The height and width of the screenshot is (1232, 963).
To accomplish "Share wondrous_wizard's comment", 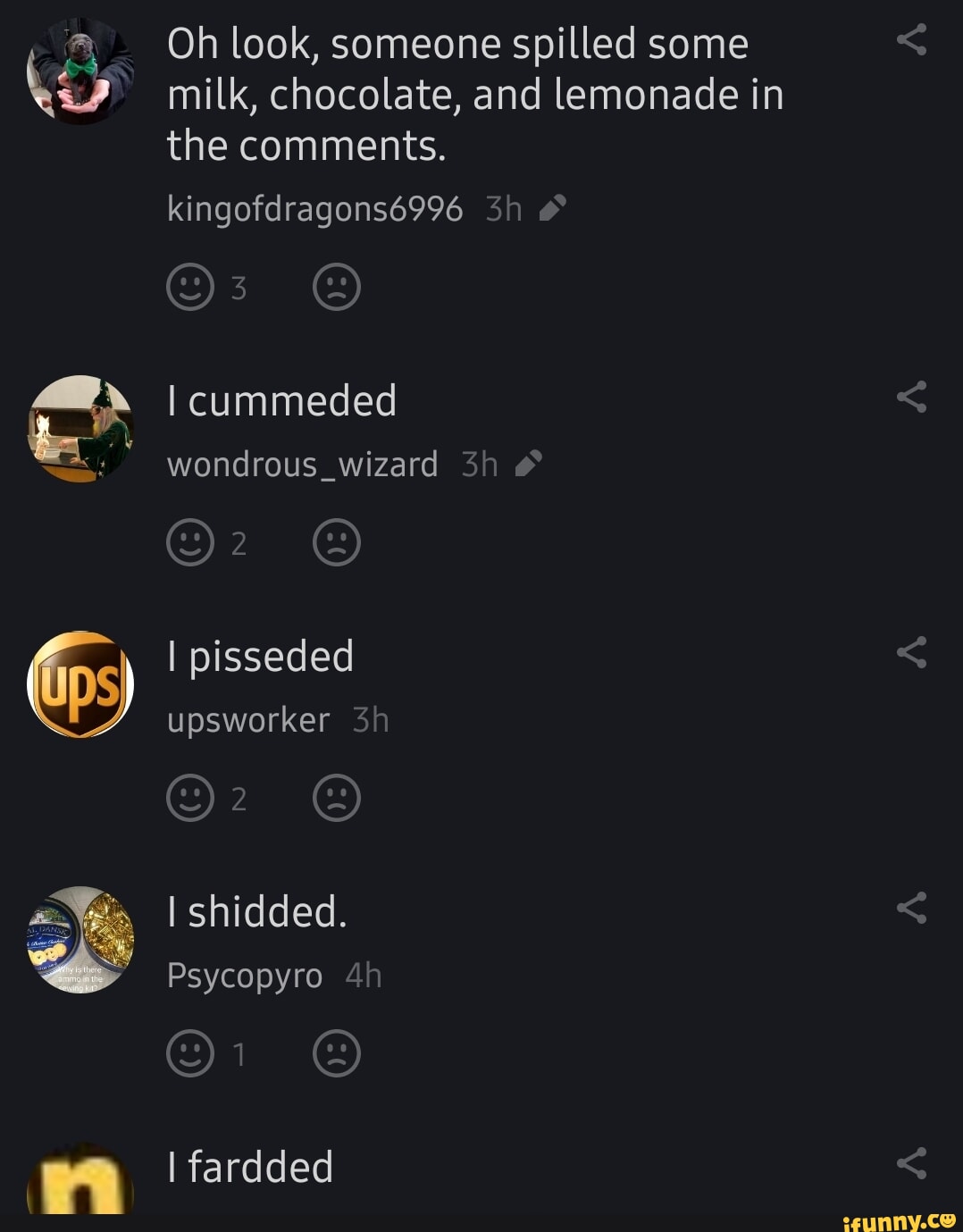I will (911, 398).
